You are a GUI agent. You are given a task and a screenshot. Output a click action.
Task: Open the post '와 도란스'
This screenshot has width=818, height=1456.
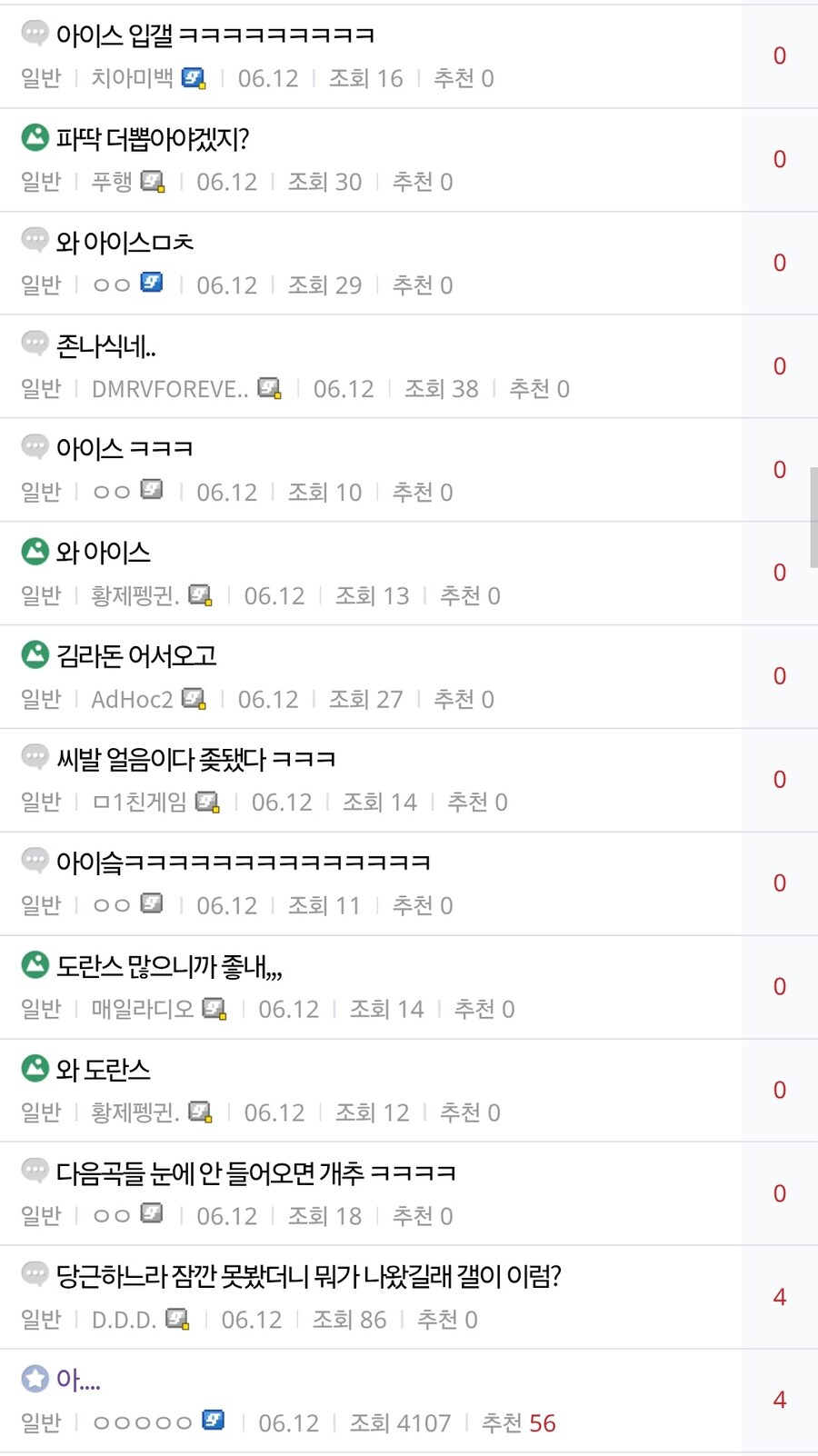(103, 1070)
